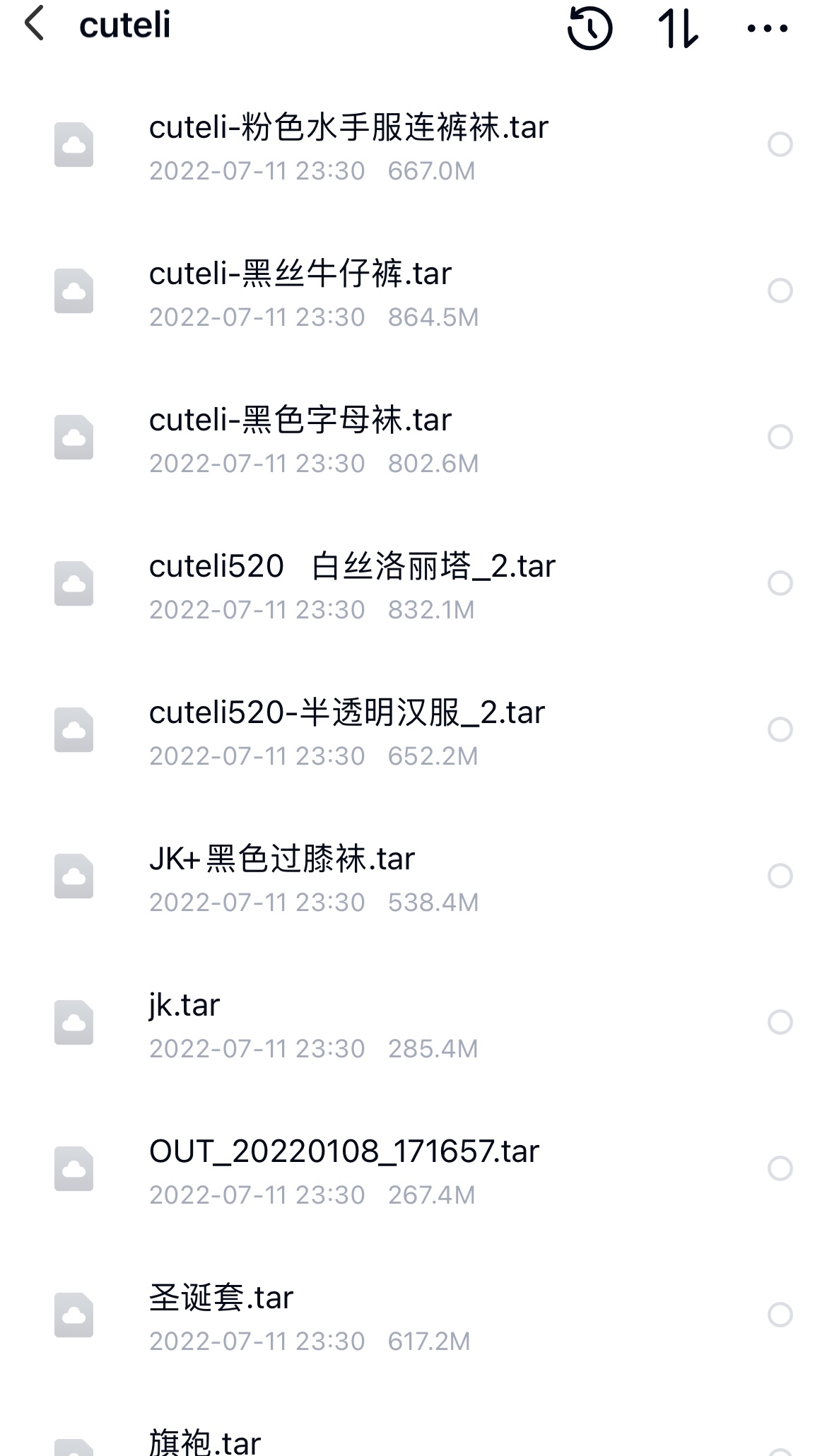Check the circle beside jk.tar
The height and width of the screenshot is (1456, 827).
click(780, 1022)
